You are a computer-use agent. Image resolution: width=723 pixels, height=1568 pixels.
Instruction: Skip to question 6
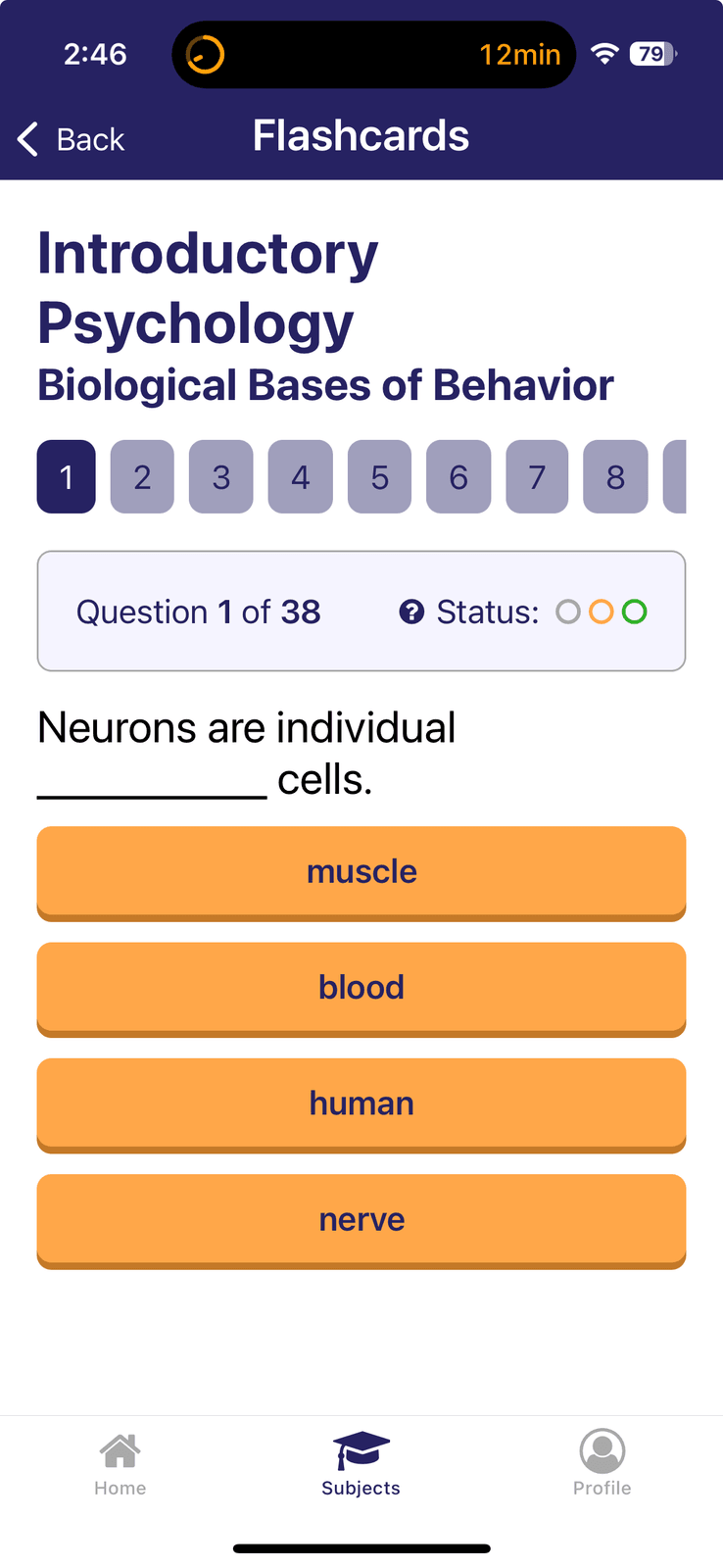click(x=458, y=477)
